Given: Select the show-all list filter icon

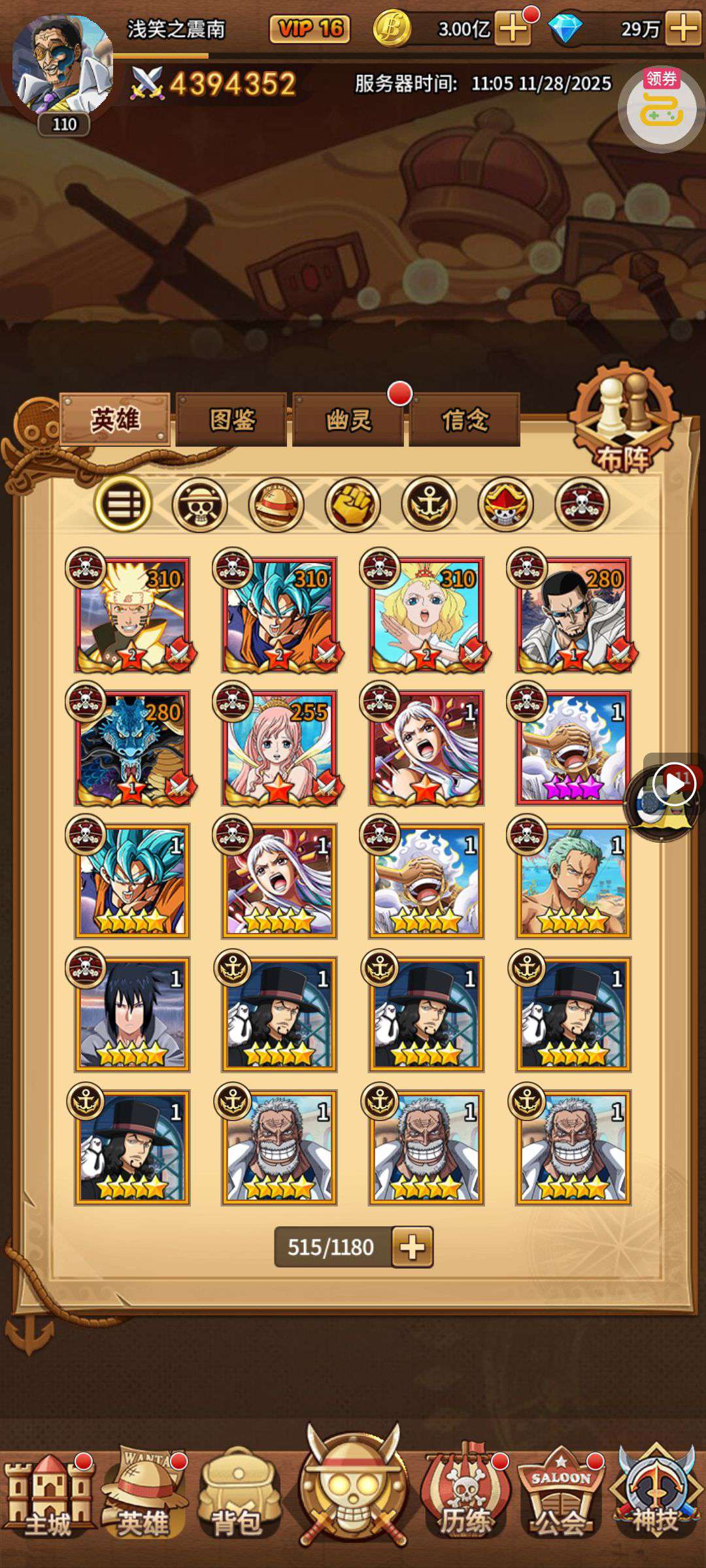Looking at the screenshot, I should click(x=124, y=504).
